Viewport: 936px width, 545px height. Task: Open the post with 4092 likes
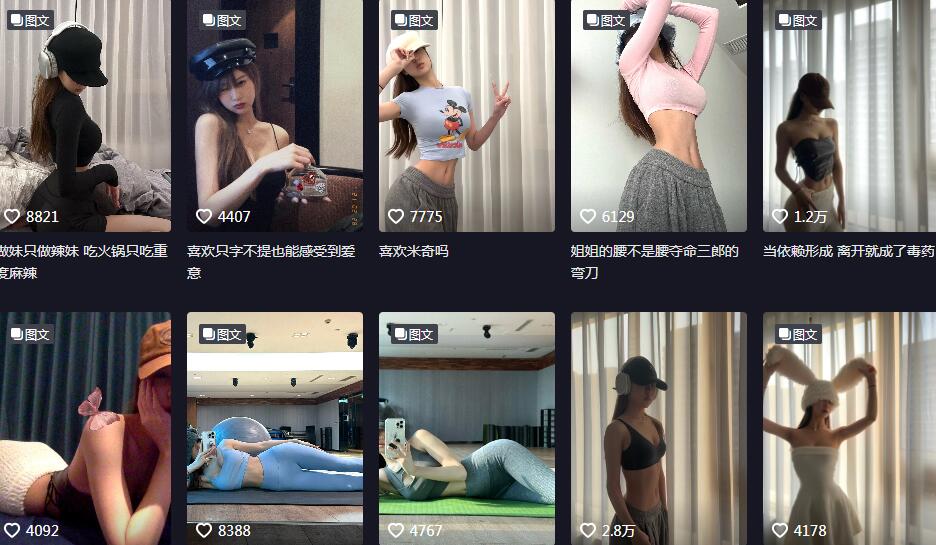click(85, 428)
